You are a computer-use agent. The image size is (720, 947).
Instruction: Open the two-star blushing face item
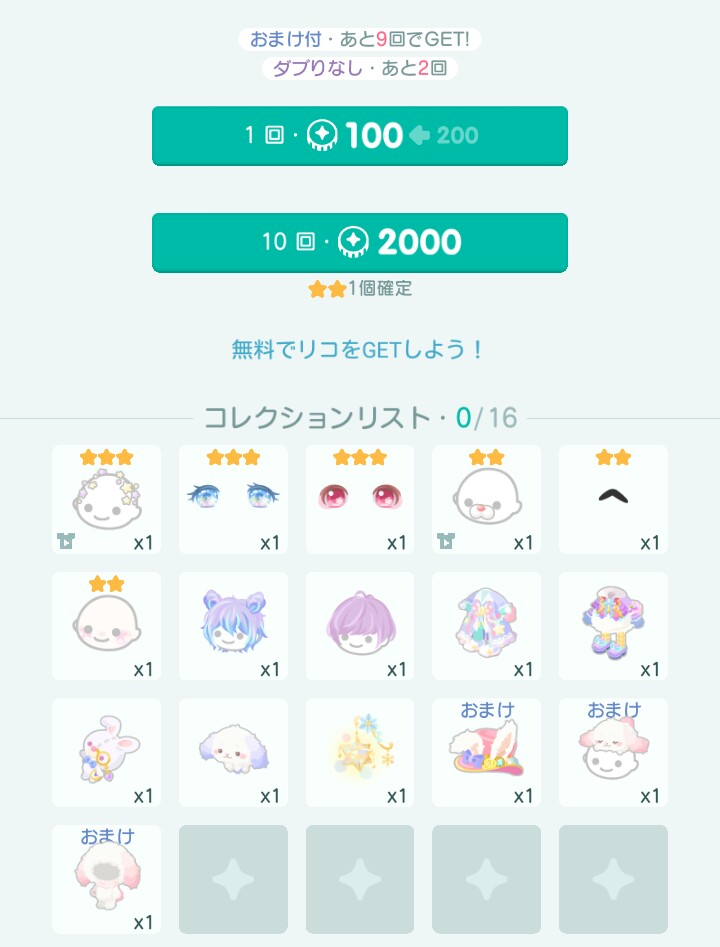point(106,626)
